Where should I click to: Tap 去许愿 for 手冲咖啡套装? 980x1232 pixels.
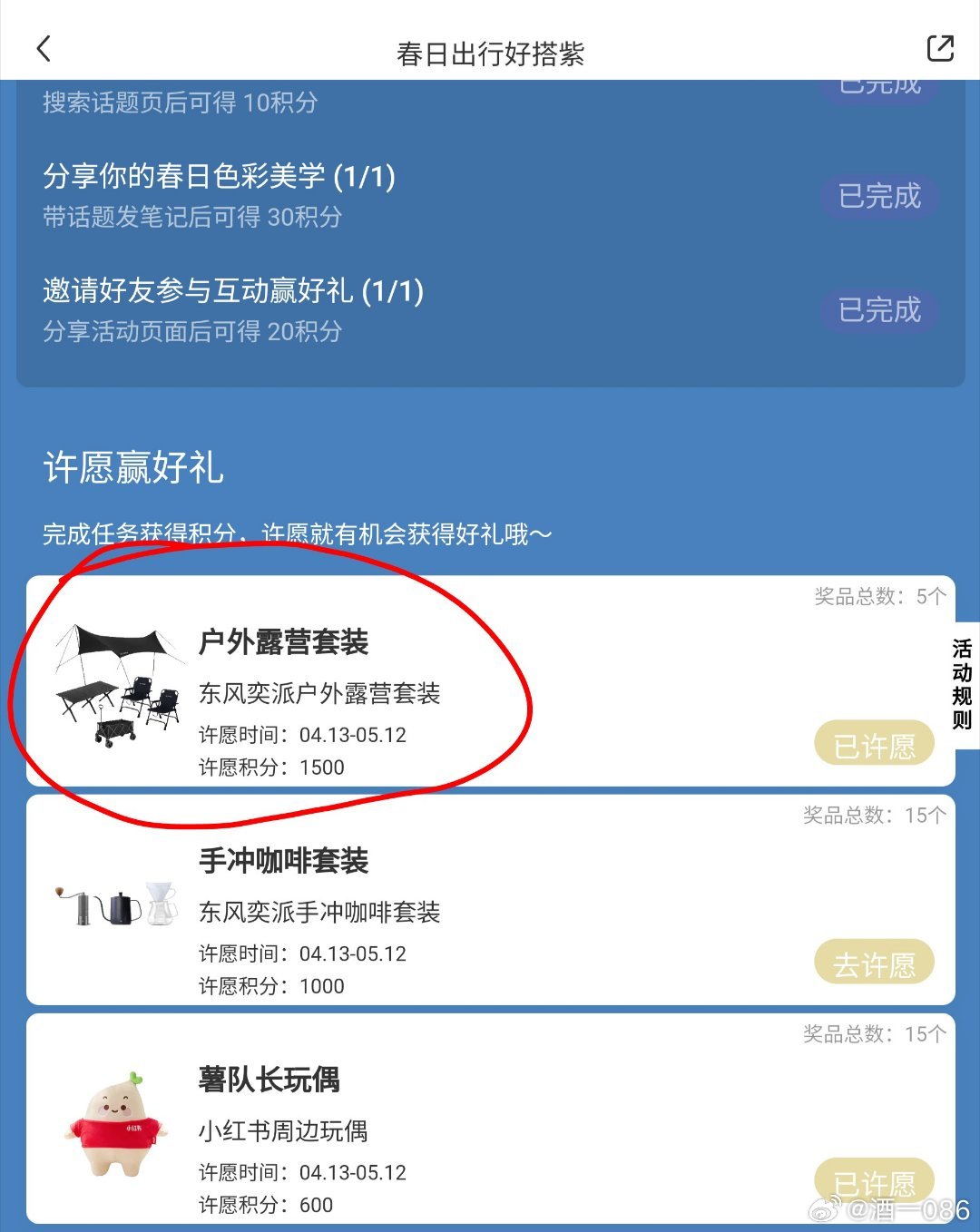(874, 963)
